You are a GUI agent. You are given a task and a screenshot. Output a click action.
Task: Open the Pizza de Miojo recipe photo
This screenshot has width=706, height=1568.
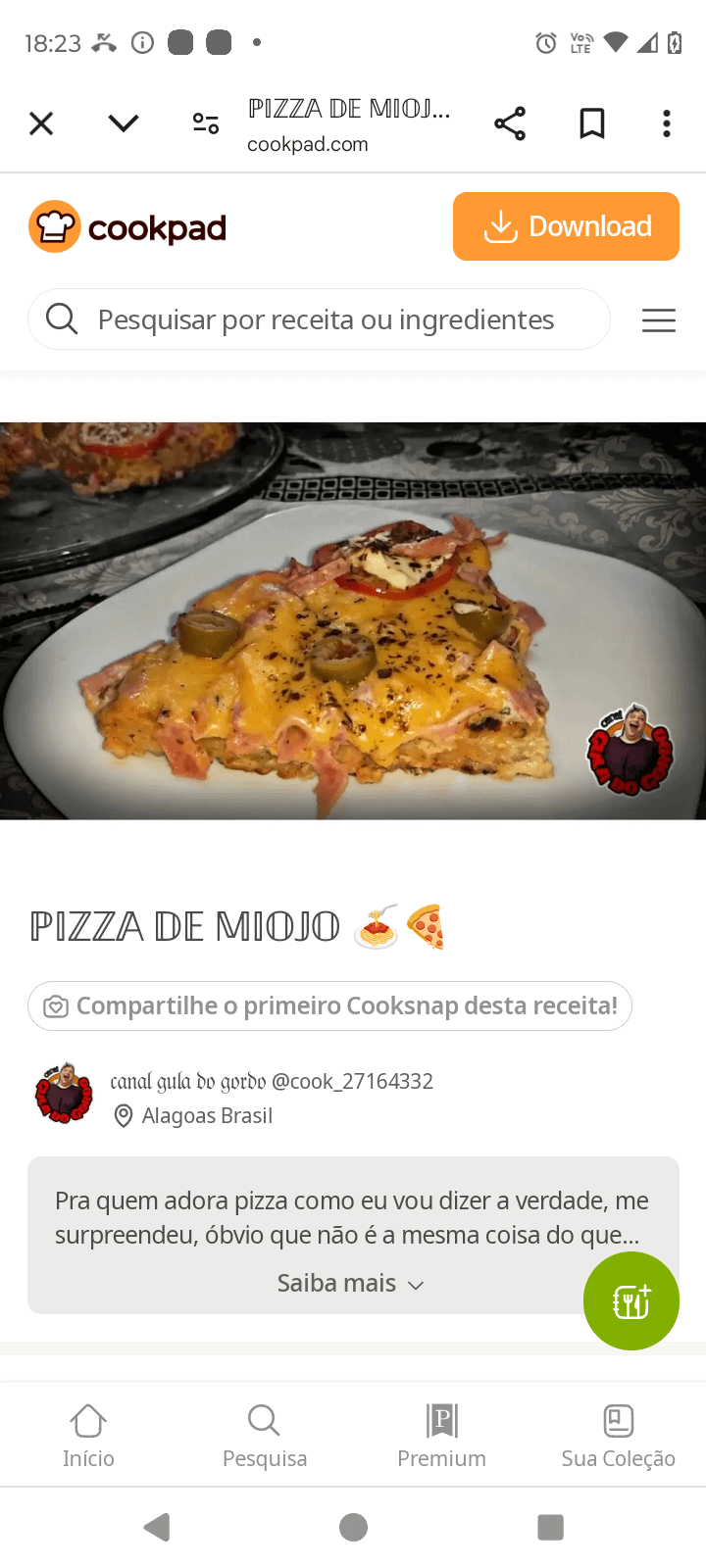353,620
